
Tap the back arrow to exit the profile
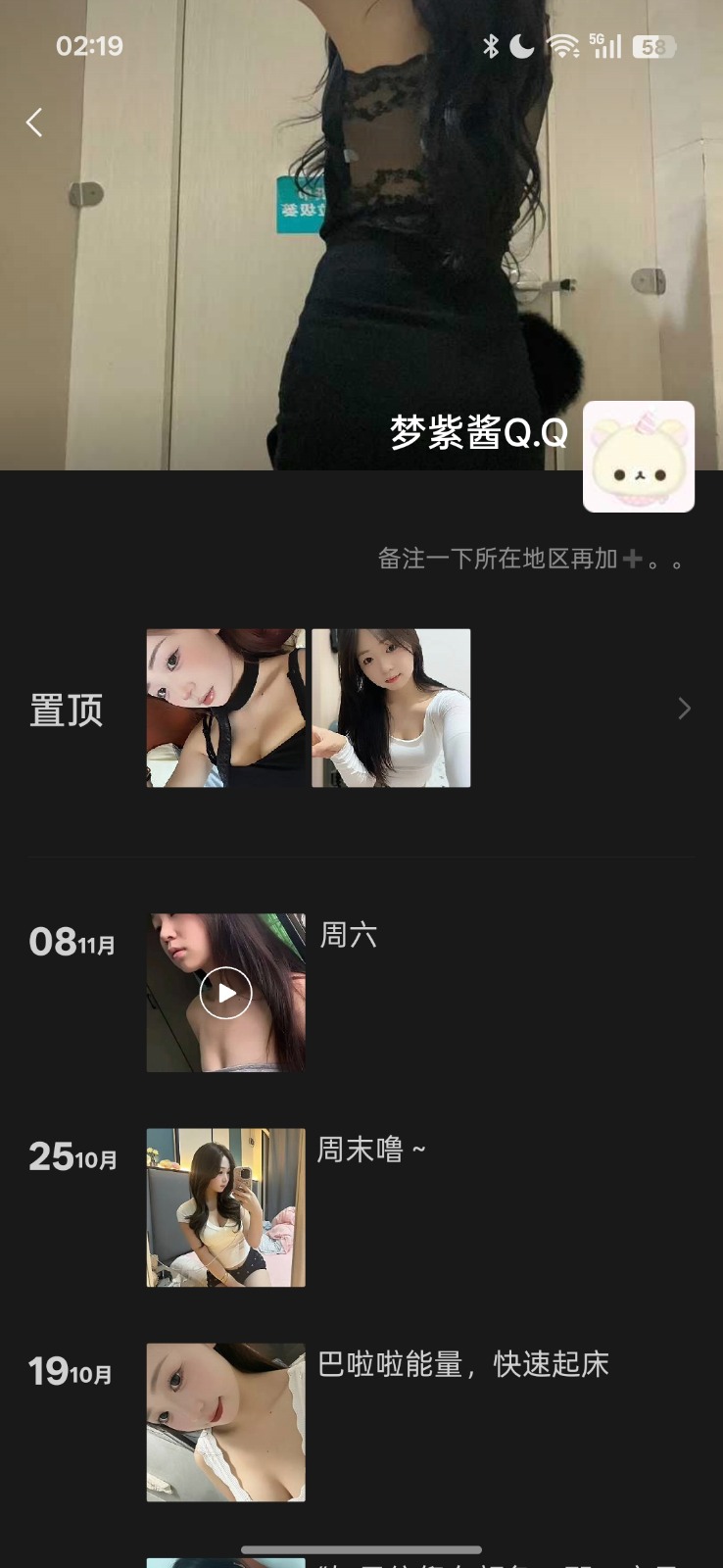34,122
